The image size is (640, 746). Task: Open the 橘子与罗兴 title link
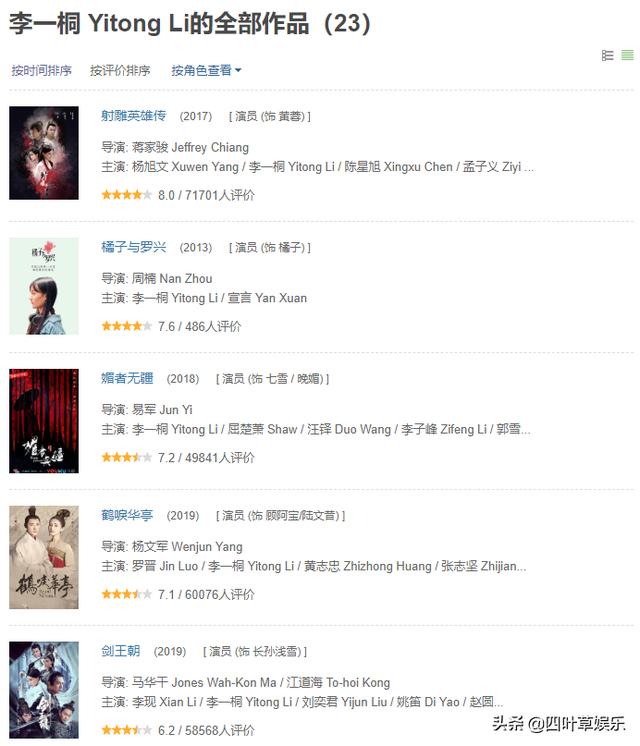click(133, 247)
